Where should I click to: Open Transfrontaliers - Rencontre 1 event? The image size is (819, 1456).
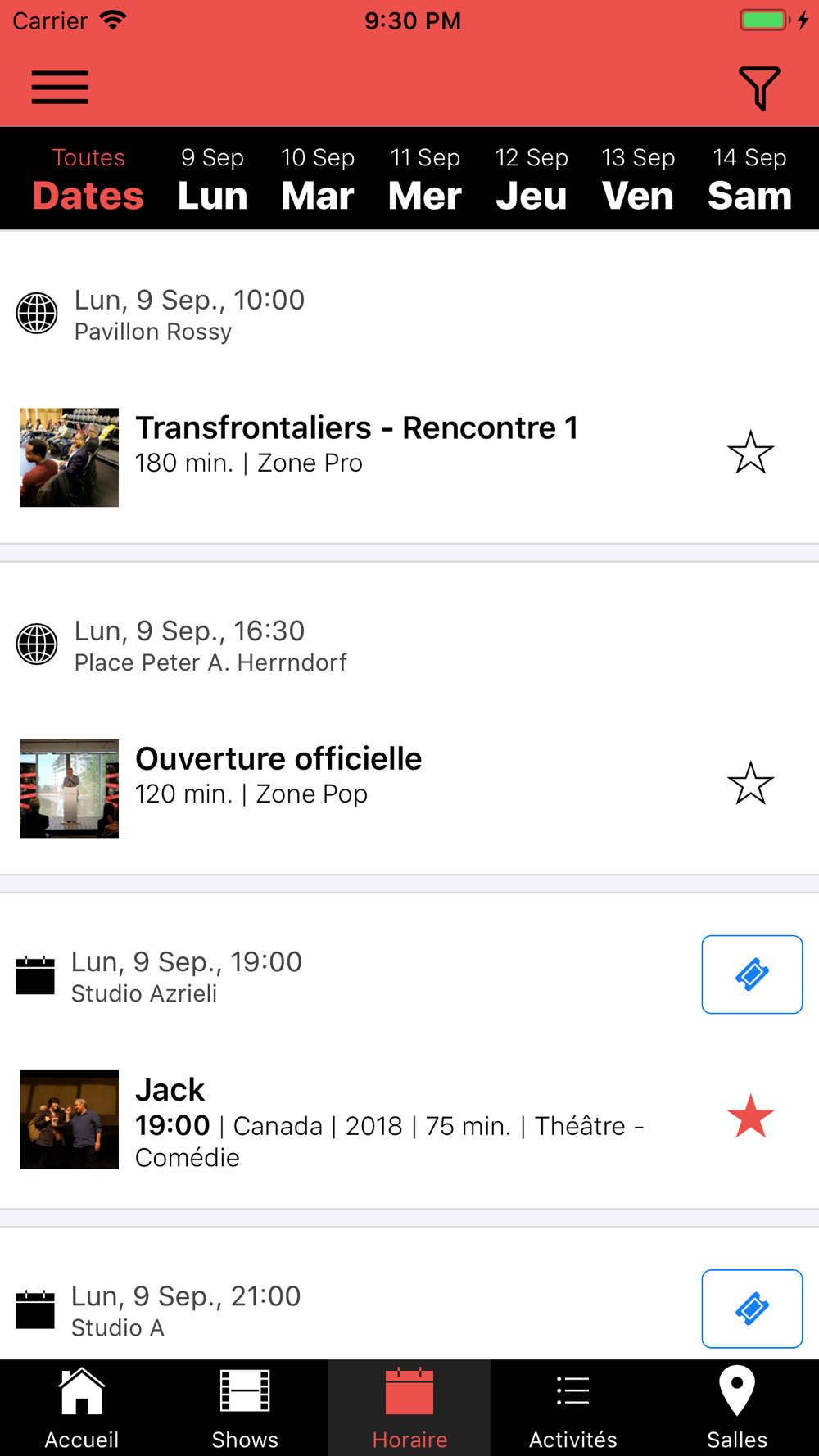(x=356, y=444)
